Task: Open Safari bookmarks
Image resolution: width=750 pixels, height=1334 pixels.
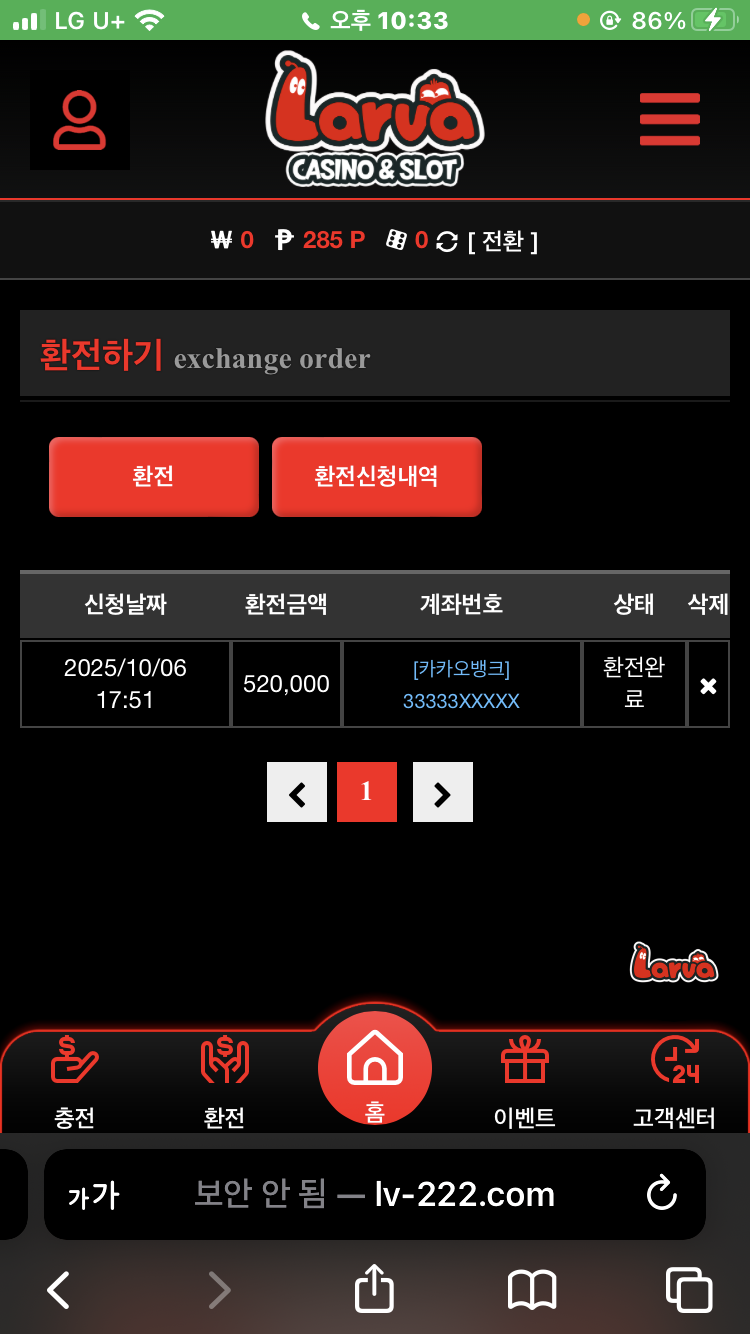Action: (532, 1290)
